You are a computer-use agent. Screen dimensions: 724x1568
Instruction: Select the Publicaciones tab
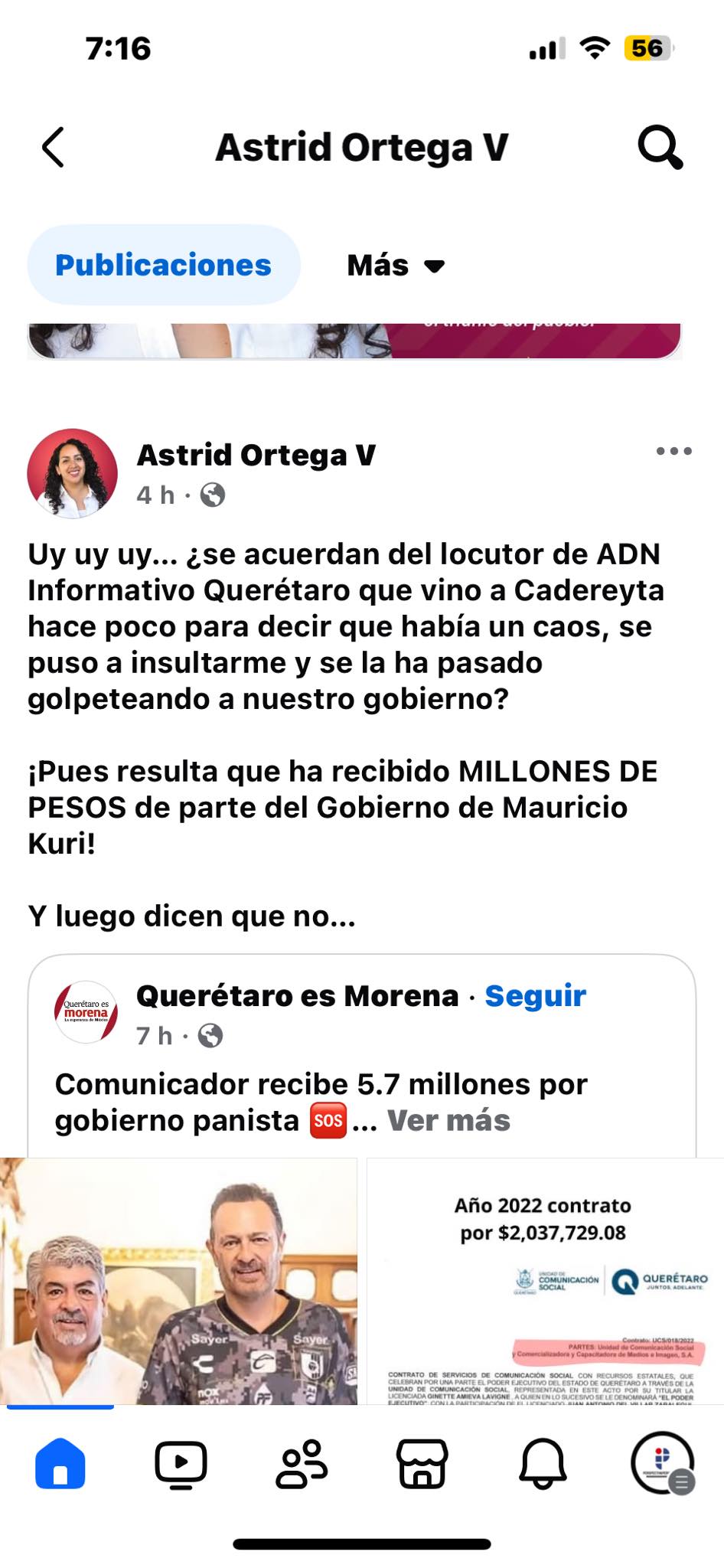164,265
